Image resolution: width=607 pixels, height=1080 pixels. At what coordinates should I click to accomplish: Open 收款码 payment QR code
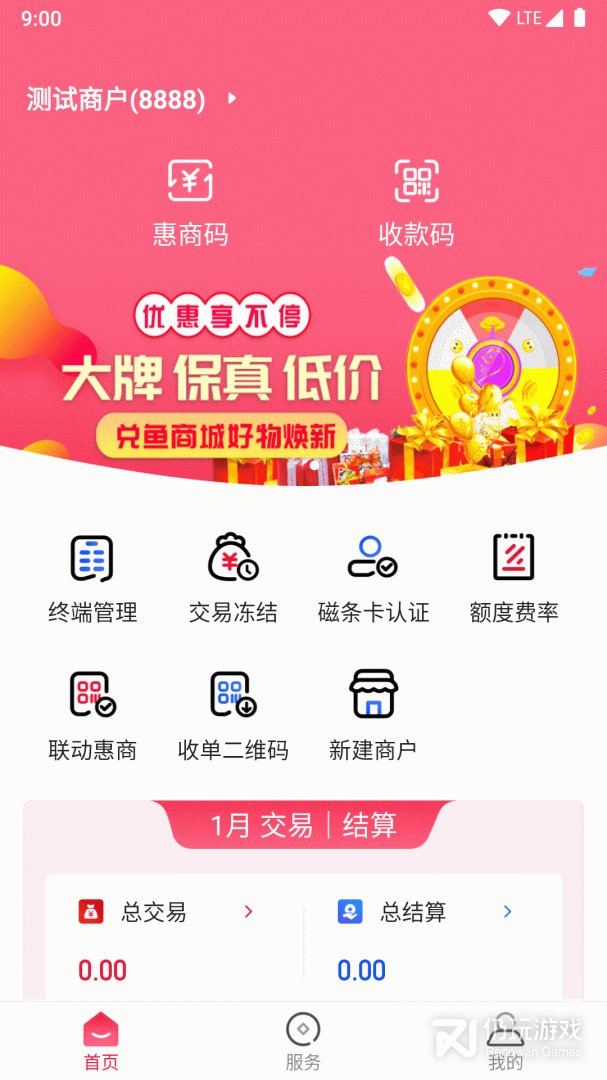click(x=416, y=204)
